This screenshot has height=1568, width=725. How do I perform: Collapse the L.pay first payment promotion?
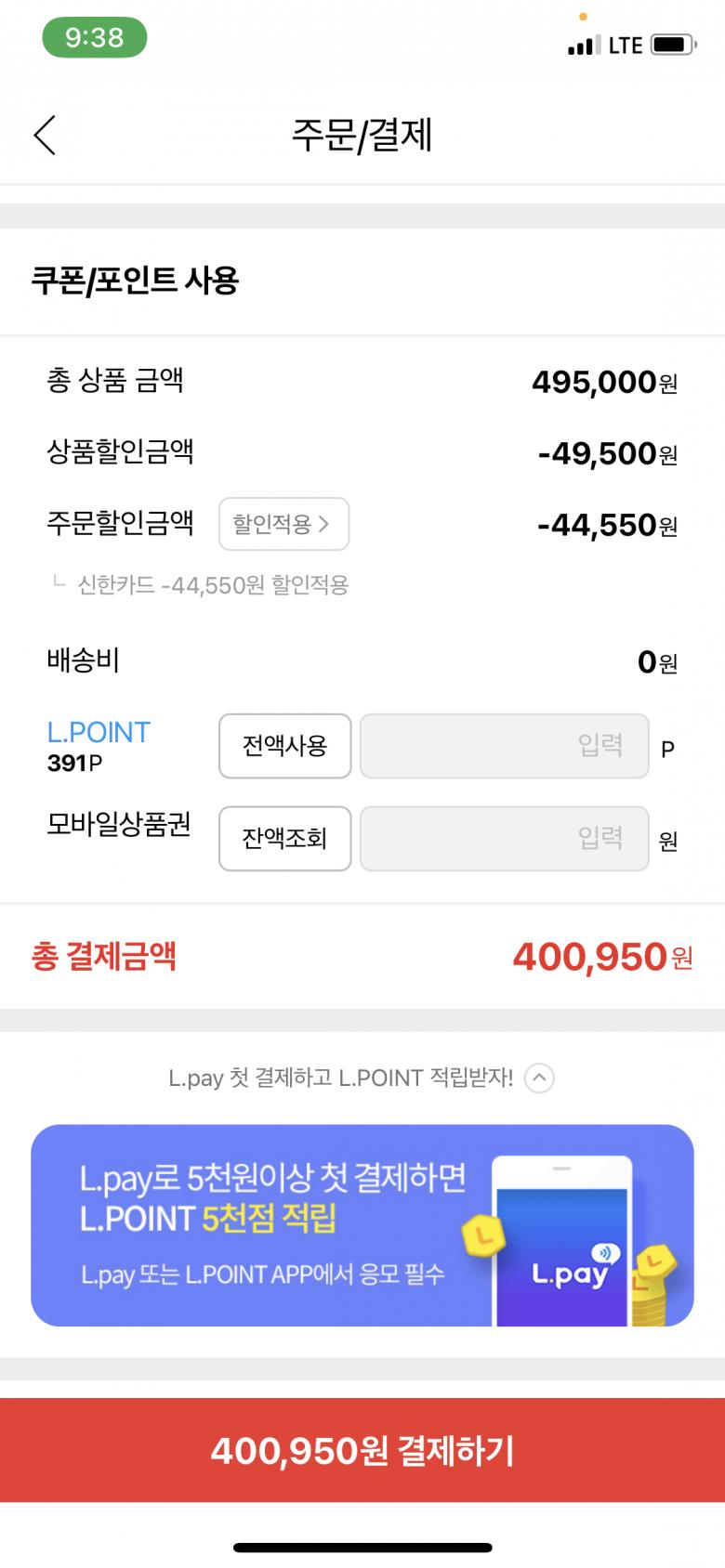click(x=540, y=1078)
